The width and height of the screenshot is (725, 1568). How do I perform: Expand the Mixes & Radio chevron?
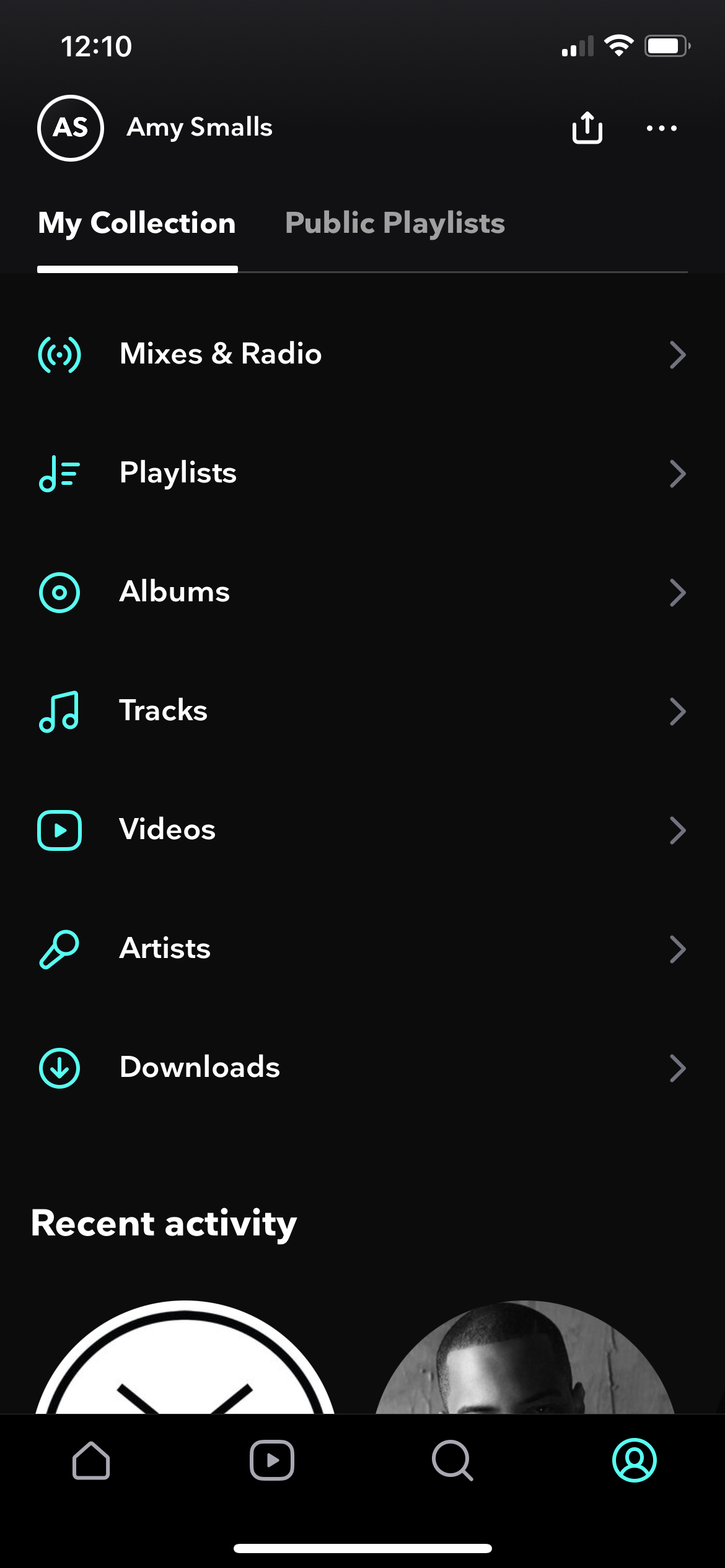click(x=679, y=354)
